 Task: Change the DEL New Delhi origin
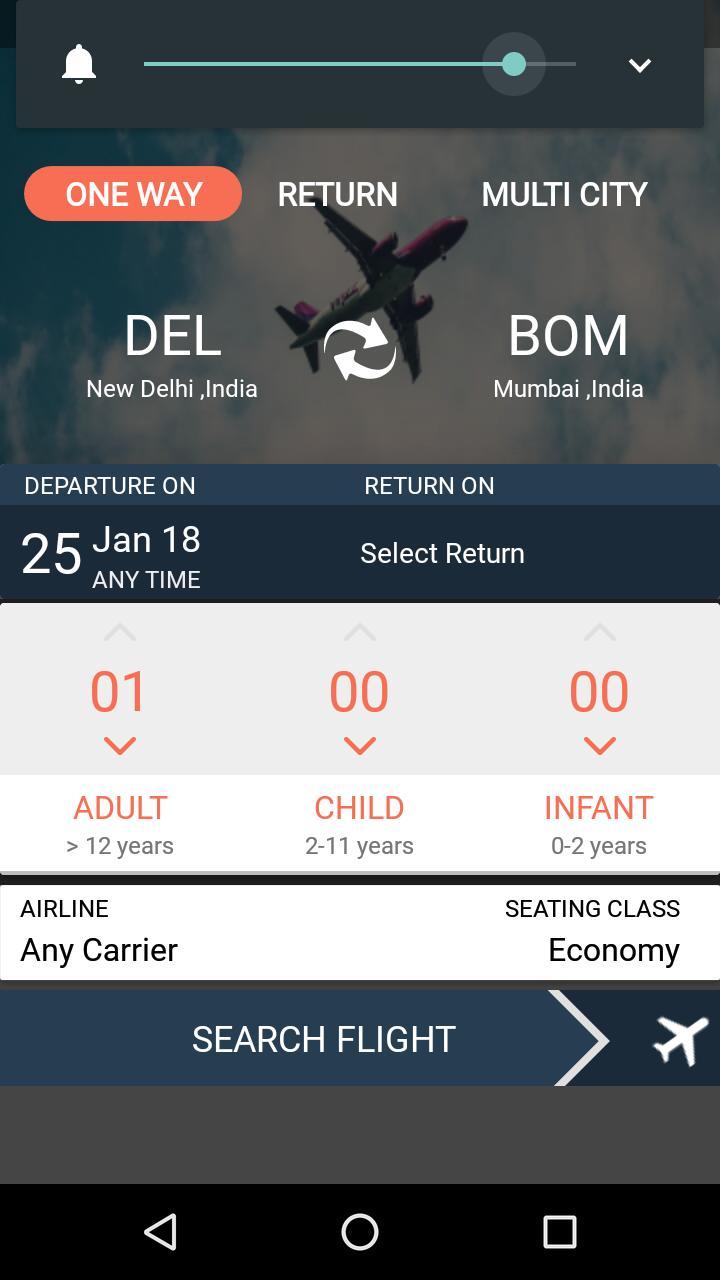tap(172, 352)
